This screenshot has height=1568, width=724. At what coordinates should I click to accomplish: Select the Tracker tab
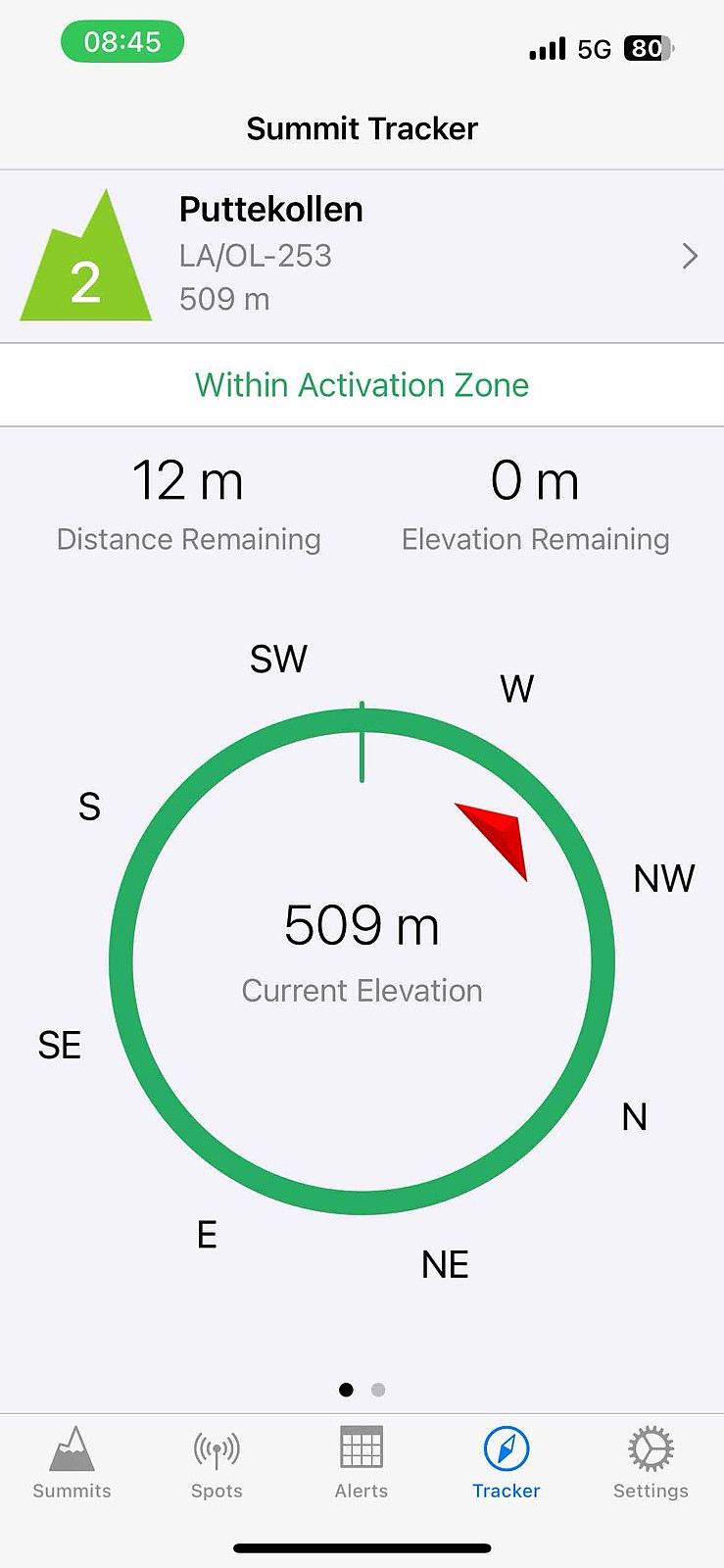tap(507, 1462)
